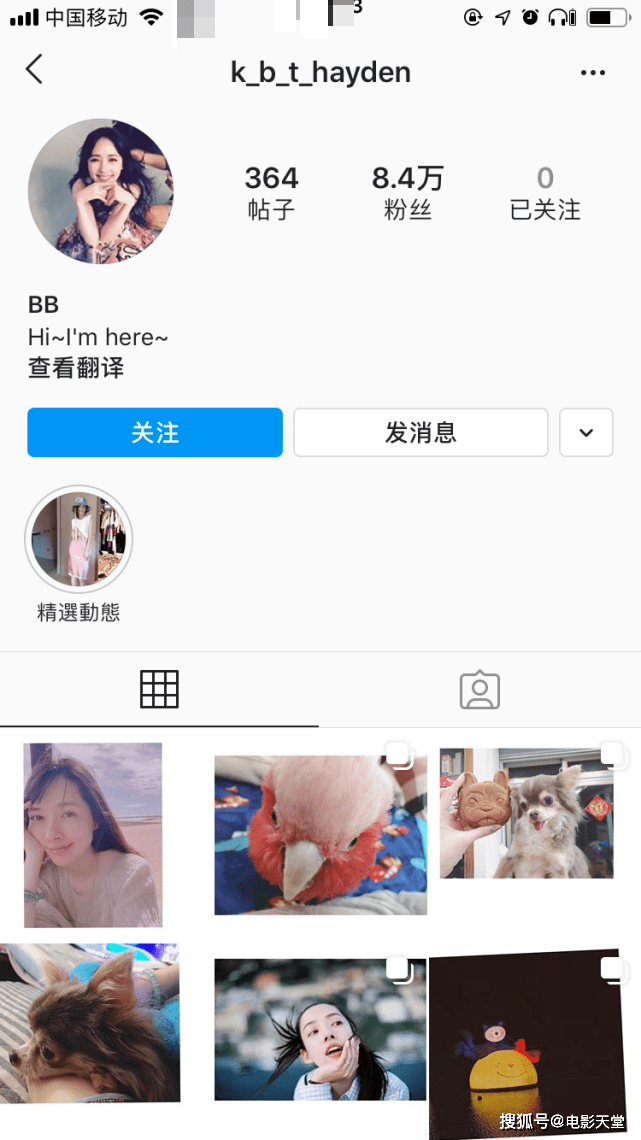This screenshot has width=641, height=1140.
Task: Tap 查看翻译 to translate the bio
Action: coord(76,368)
